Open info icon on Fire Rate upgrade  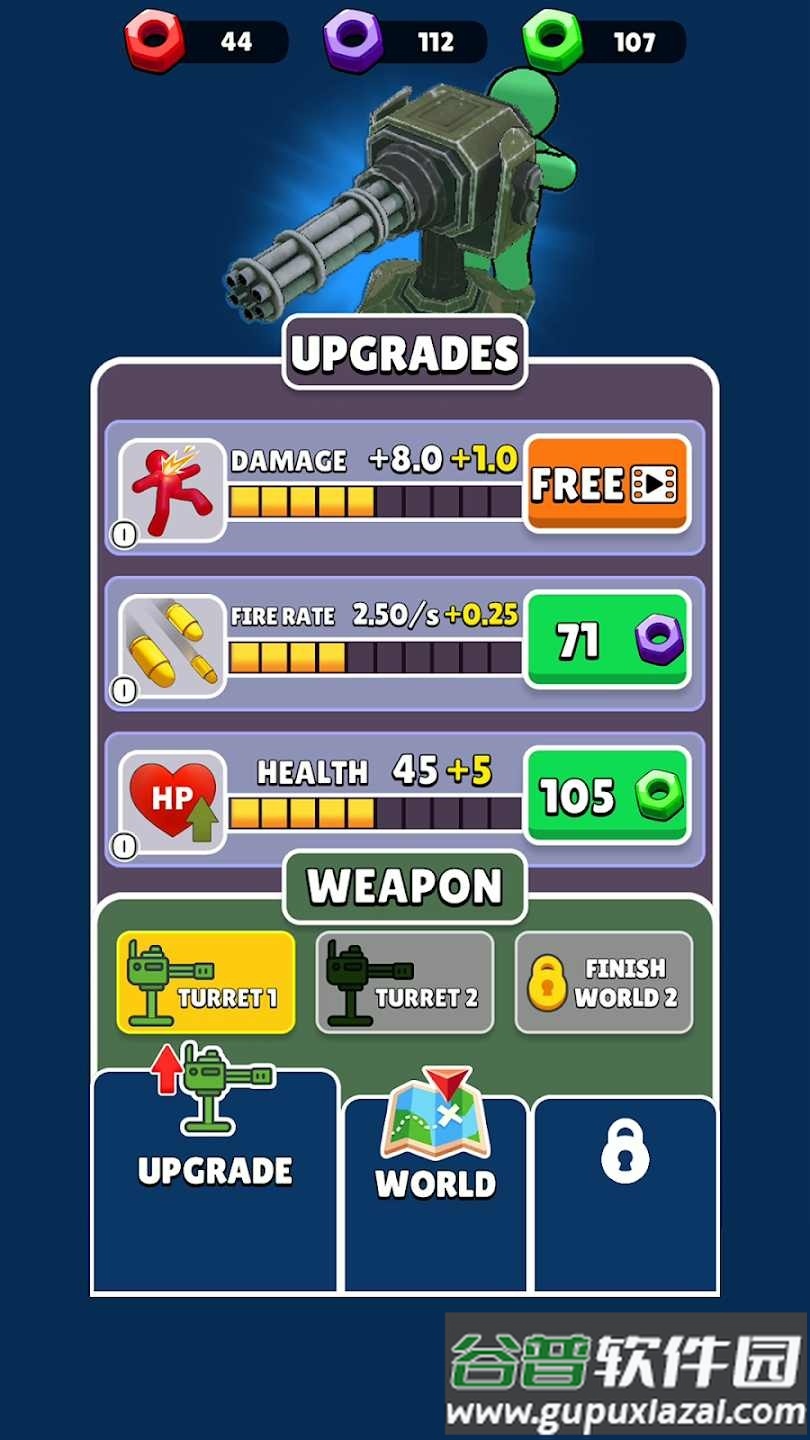tap(124, 691)
